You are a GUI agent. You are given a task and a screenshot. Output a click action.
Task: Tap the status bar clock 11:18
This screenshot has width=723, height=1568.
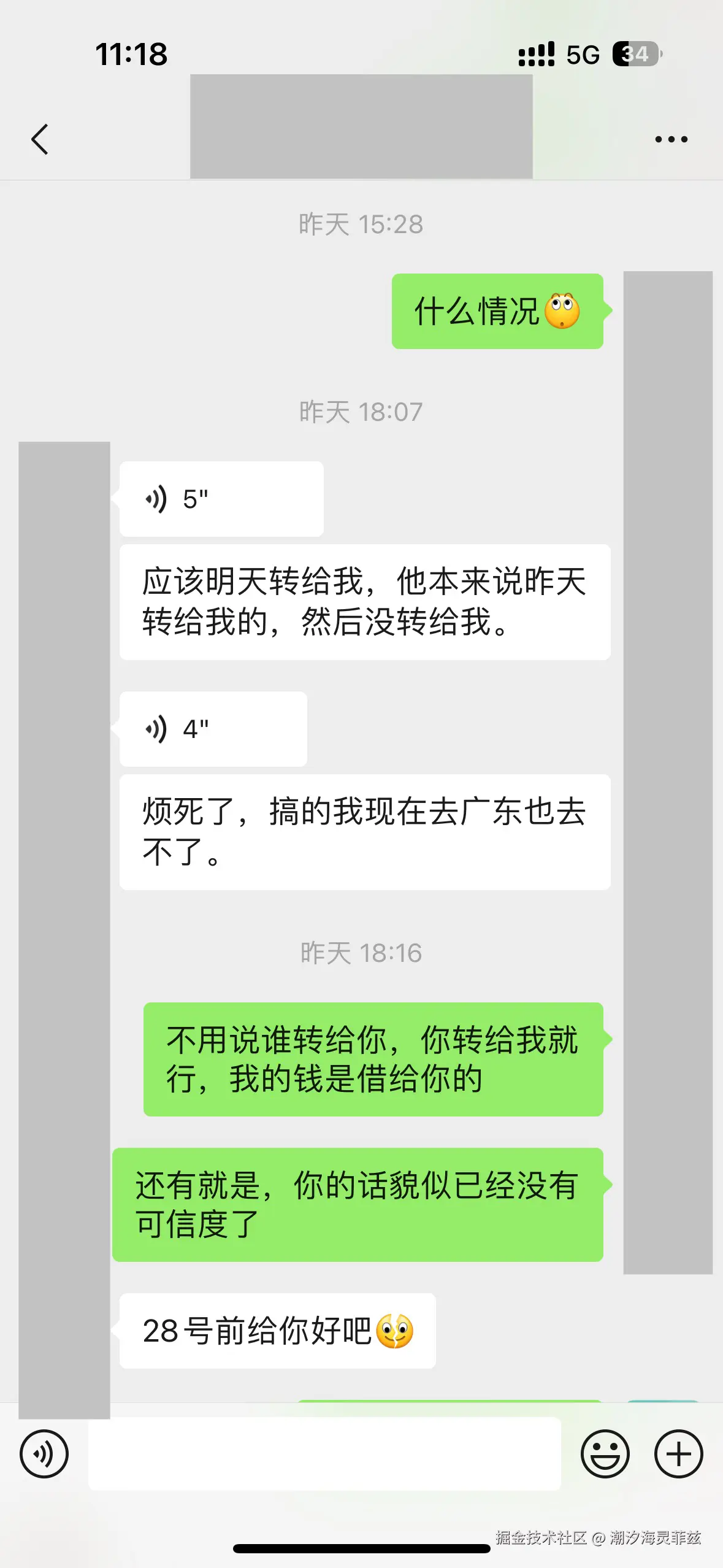[x=131, y=55]
